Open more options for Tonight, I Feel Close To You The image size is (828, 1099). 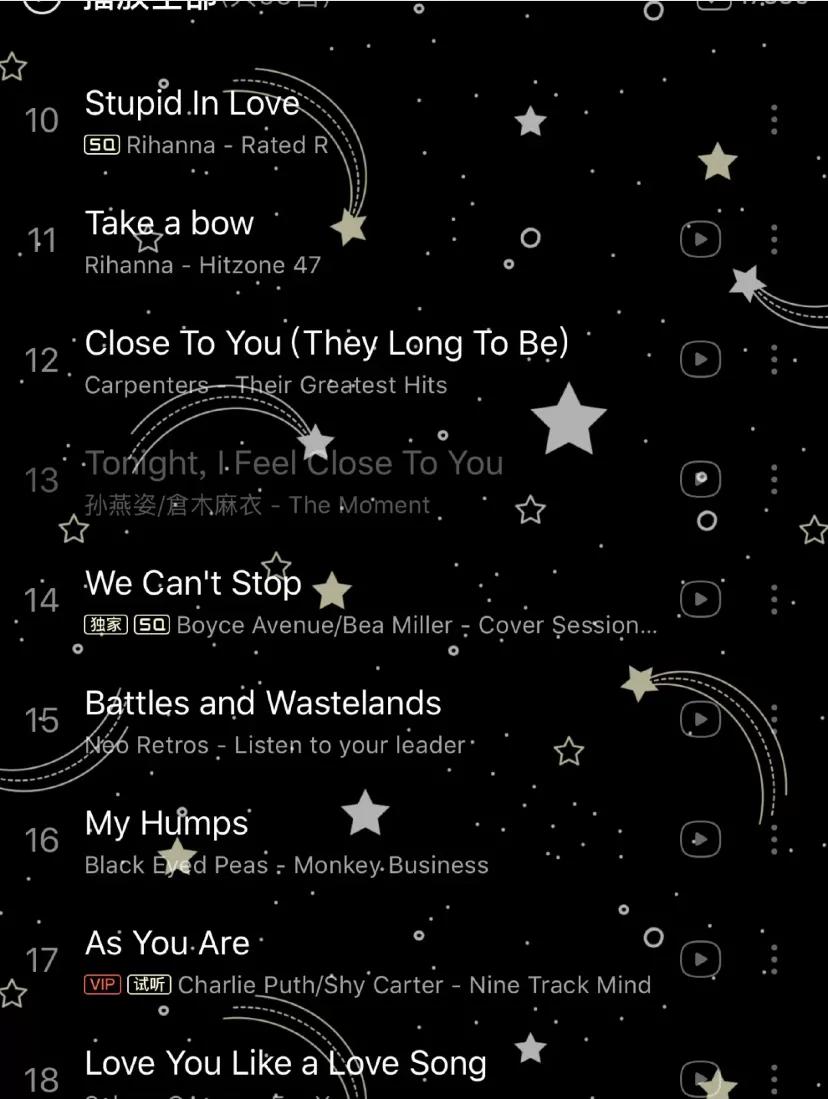tap(774, 479)
